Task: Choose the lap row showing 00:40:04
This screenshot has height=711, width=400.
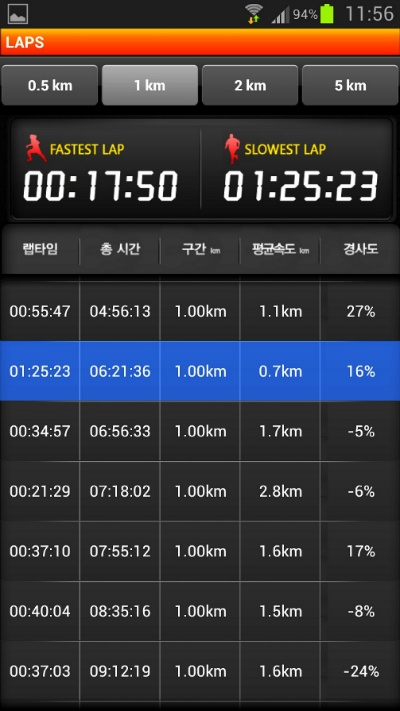Action: 200,611
